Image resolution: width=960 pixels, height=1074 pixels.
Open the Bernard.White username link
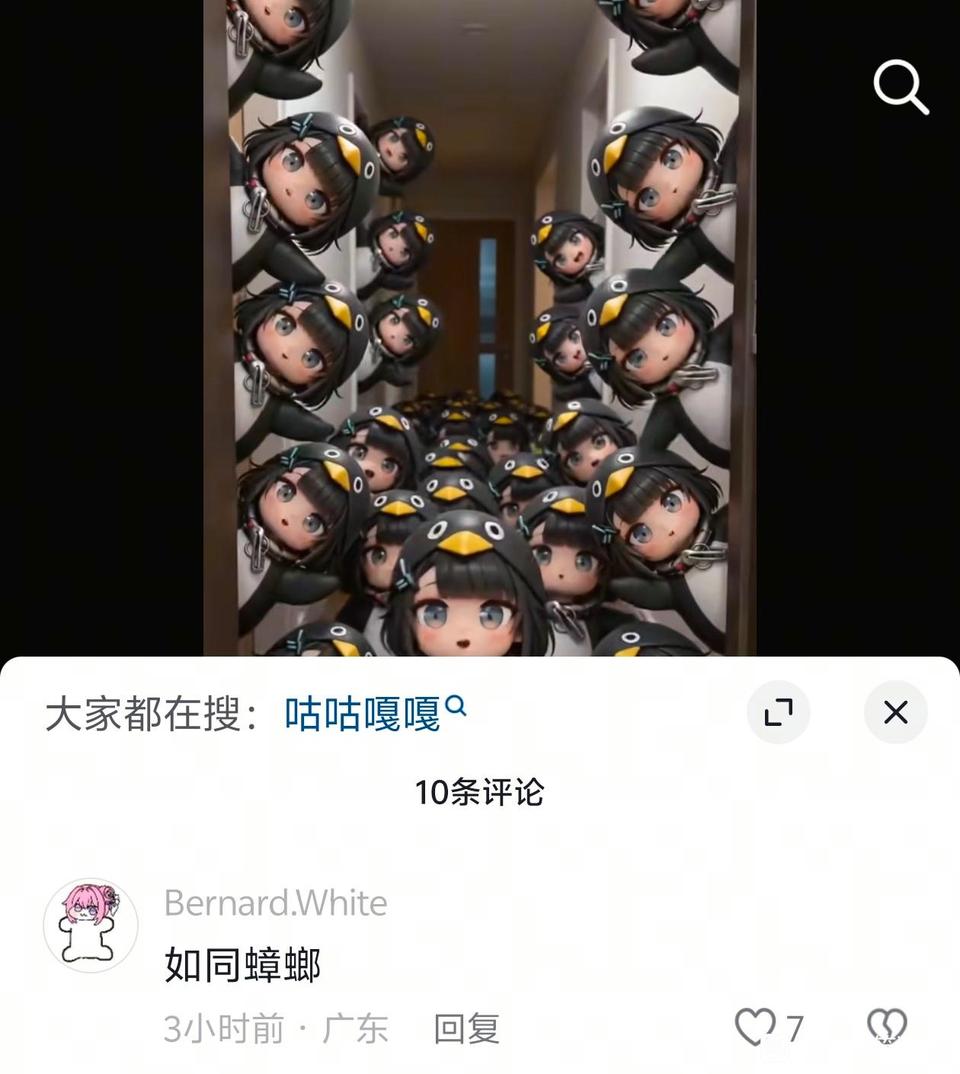(275, 903)
